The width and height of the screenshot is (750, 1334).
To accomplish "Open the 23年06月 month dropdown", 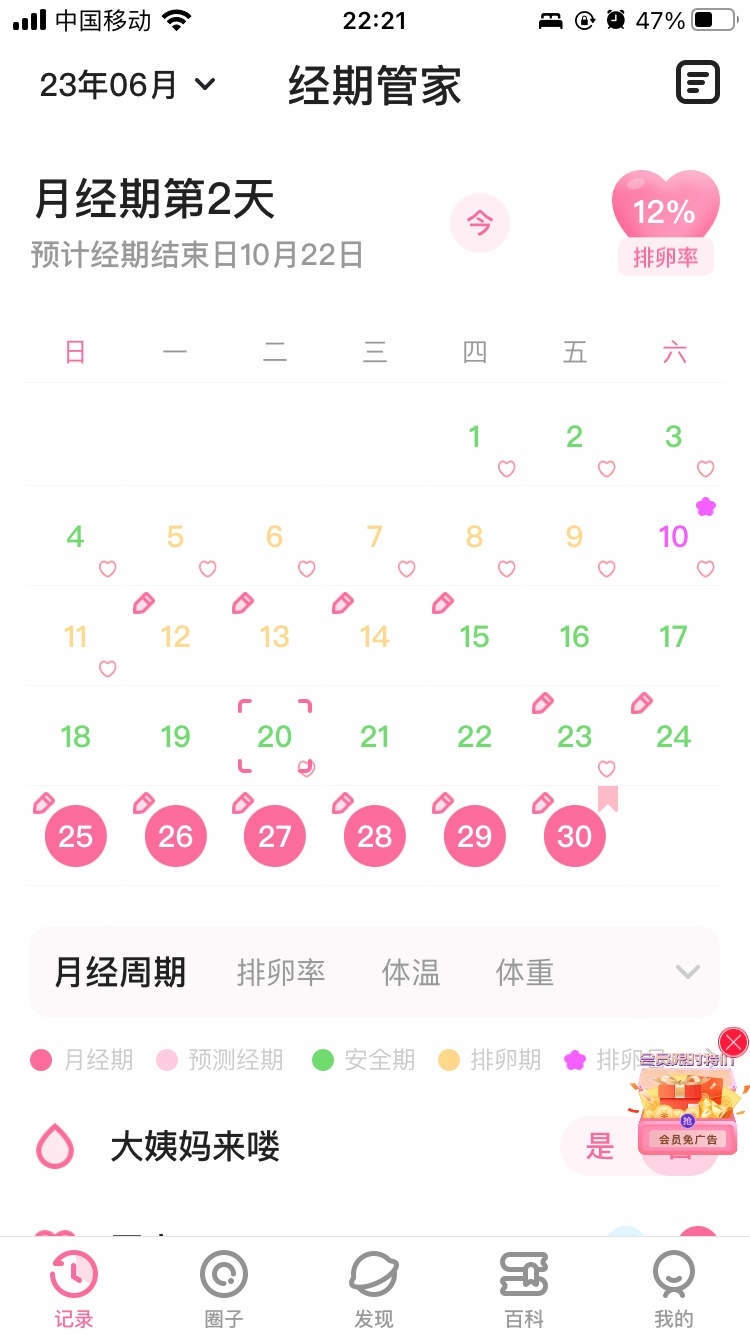I will pos(127,85).
